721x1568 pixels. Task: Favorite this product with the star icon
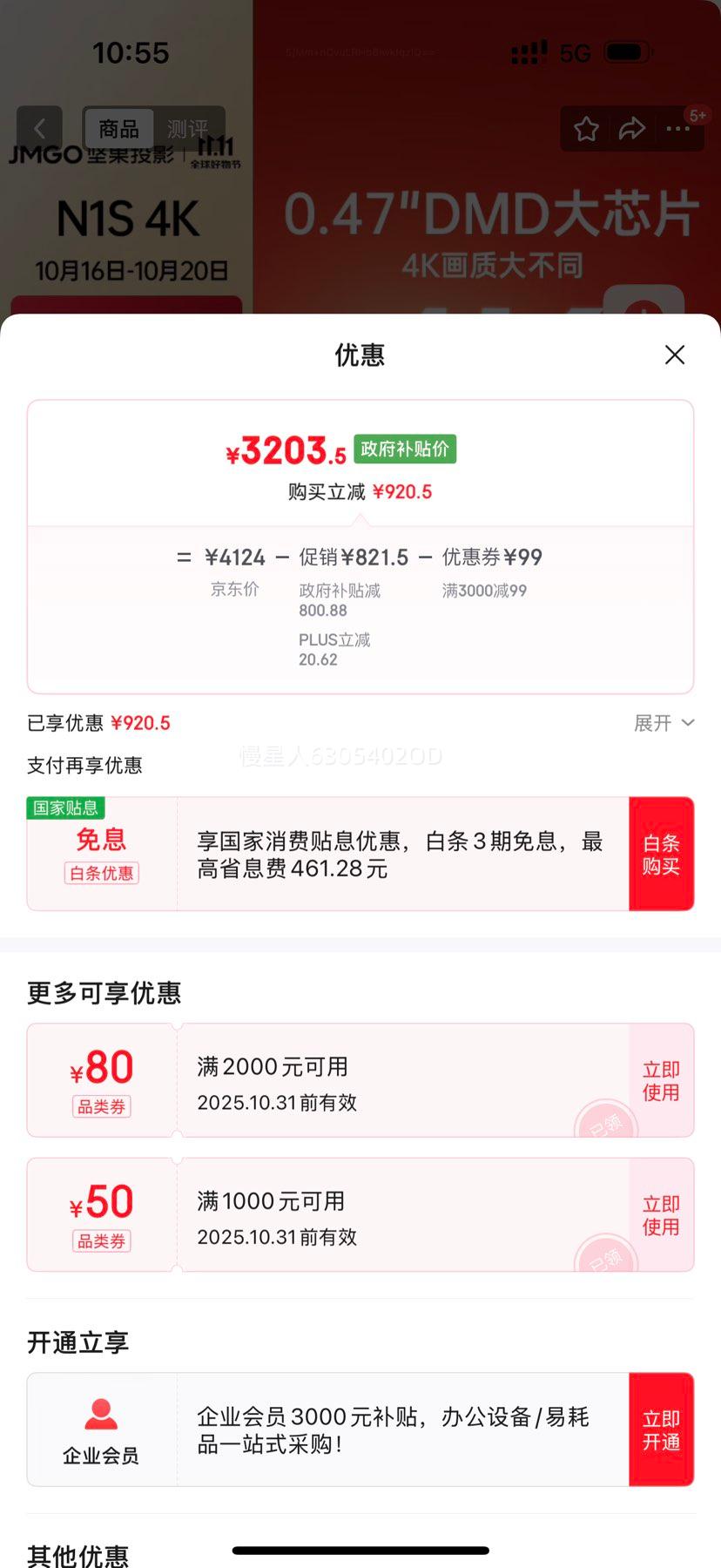click(x=586, y=129)
